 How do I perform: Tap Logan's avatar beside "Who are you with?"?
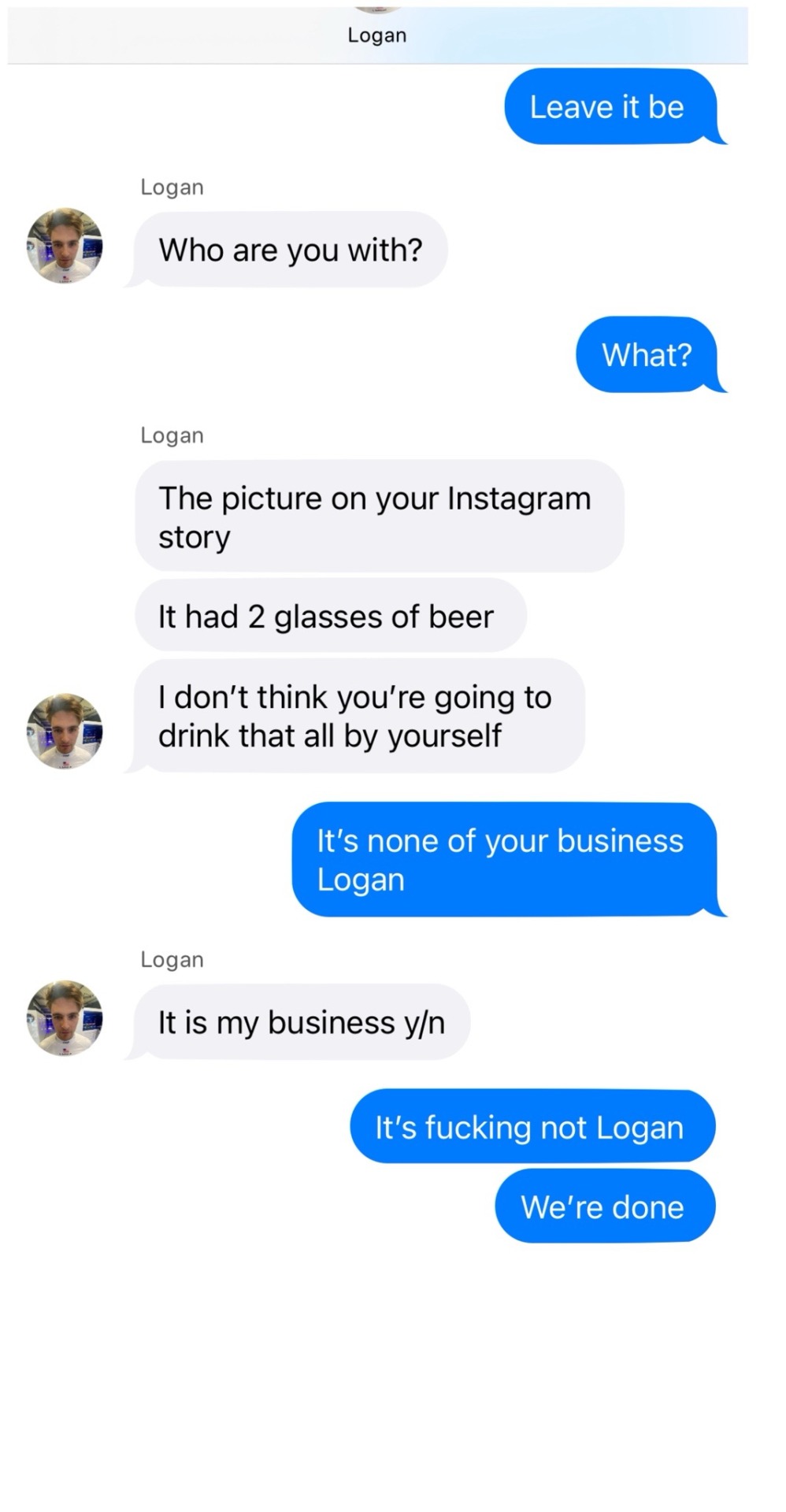[x=65, y=246]
